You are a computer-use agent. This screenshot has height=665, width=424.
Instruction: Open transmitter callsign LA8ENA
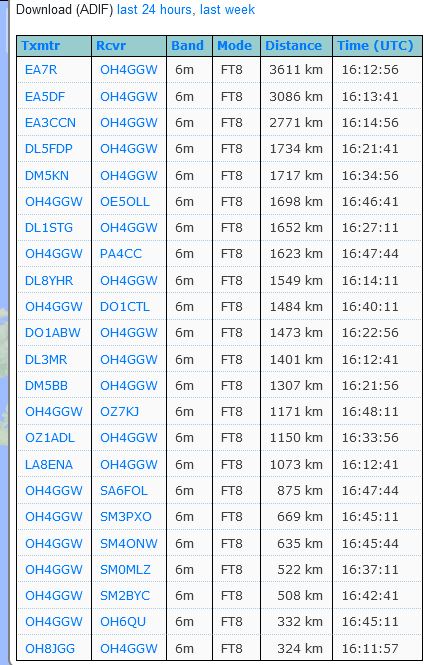pos(49,464)
